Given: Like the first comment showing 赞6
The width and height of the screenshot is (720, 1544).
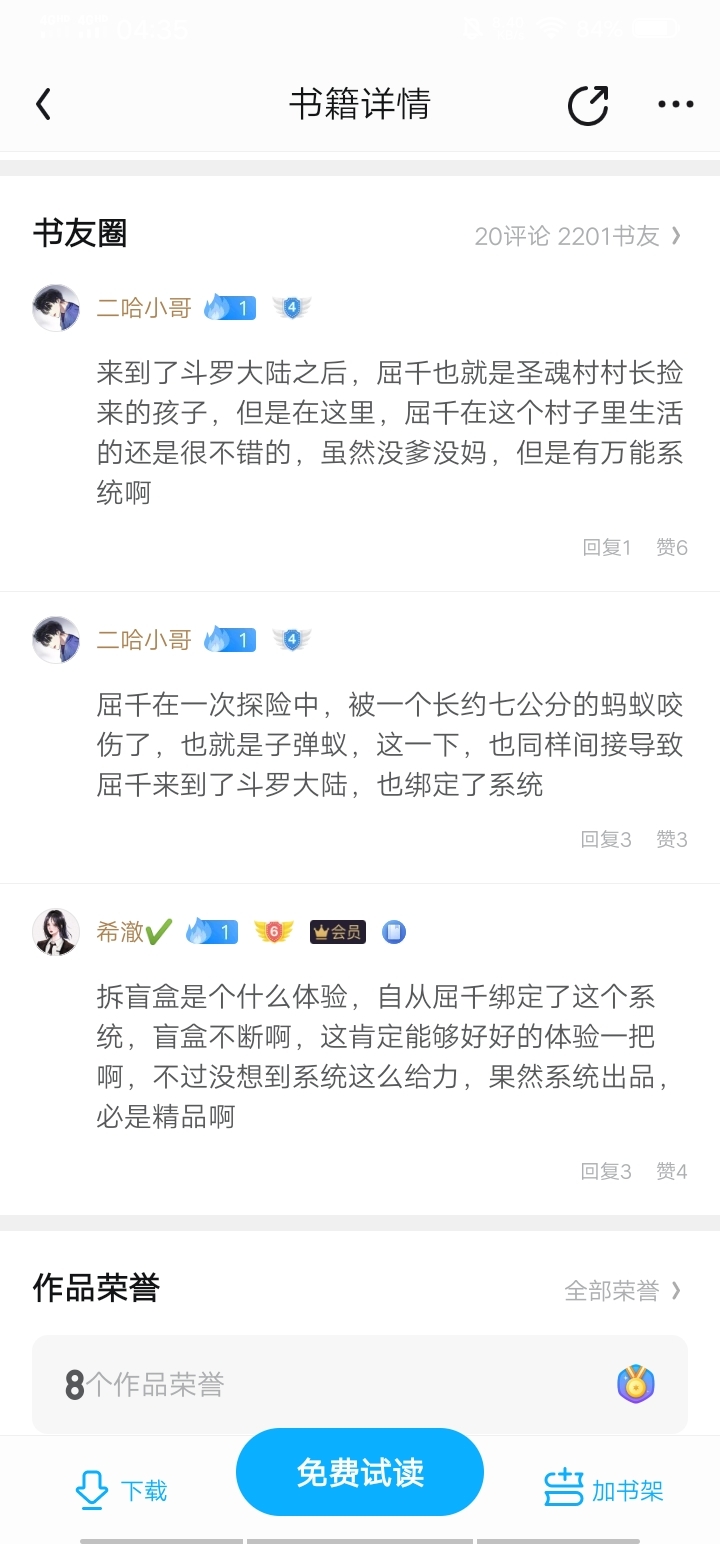Looking at the screenshot, I should pos(672,547).
